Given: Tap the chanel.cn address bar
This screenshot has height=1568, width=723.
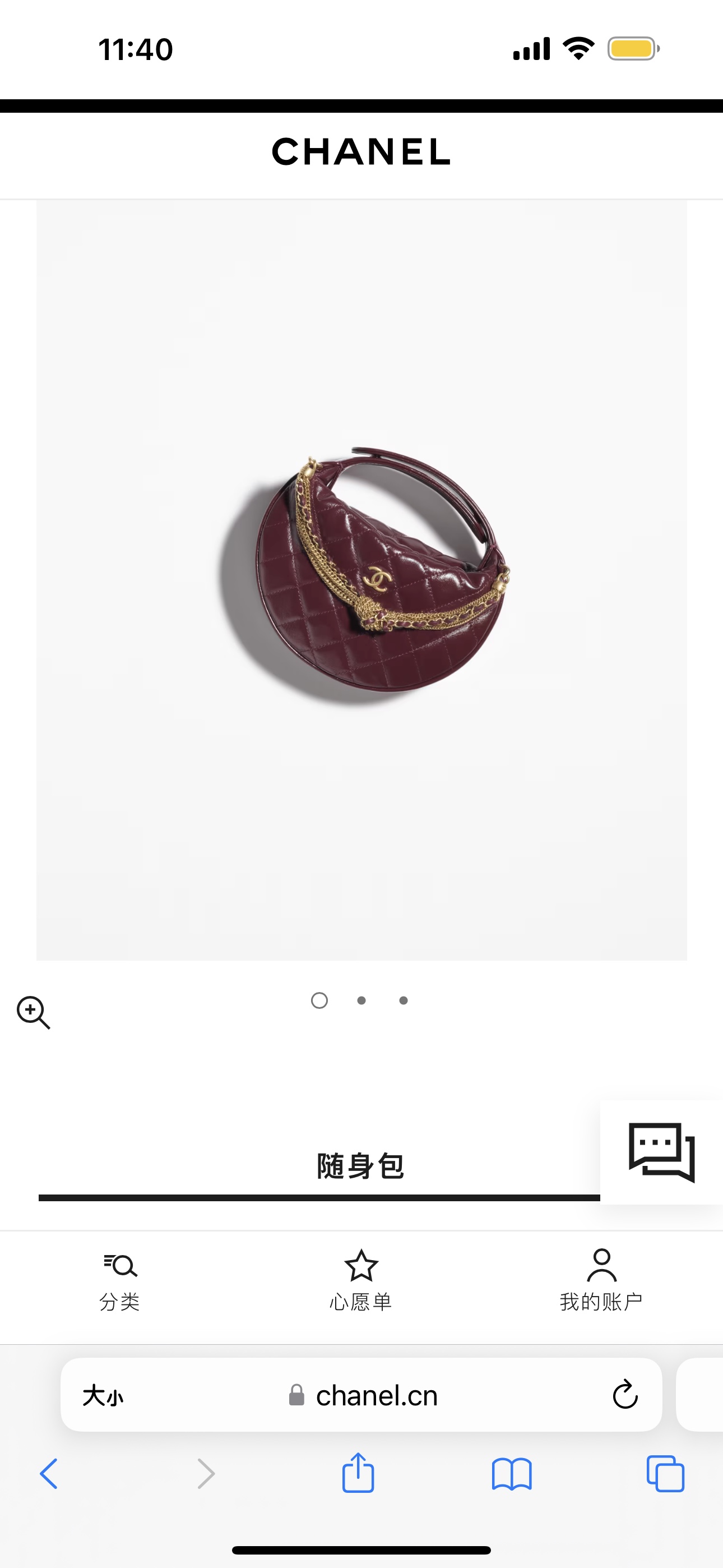Looking at the screenshot, I should (x=376, y=1395).
